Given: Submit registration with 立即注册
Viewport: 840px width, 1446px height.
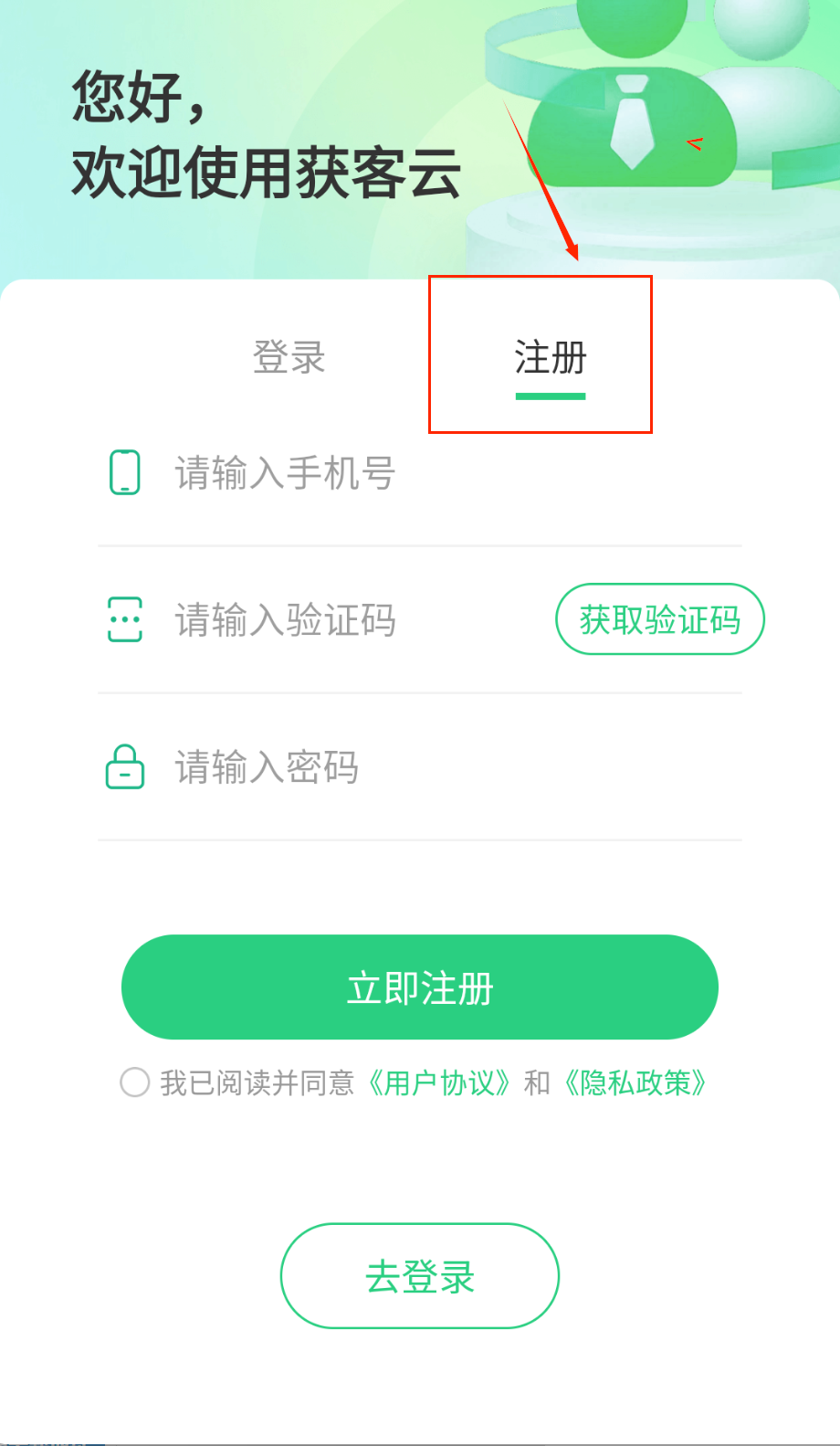Looking at the screenshot, I should click(x=420, y=987).
